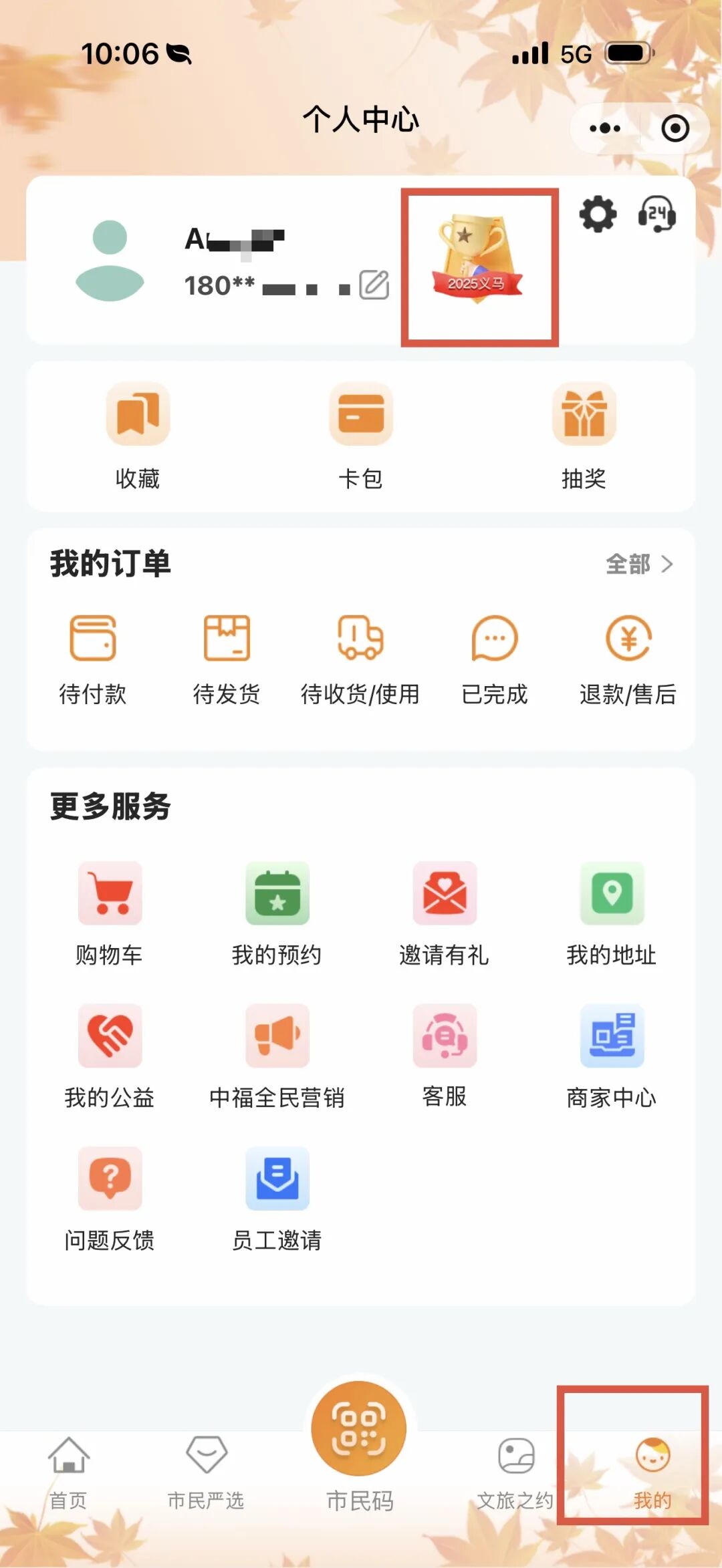
Task: Check 退款/售后 refund orders
Action: pyautogui.click(x=628, y=658)
